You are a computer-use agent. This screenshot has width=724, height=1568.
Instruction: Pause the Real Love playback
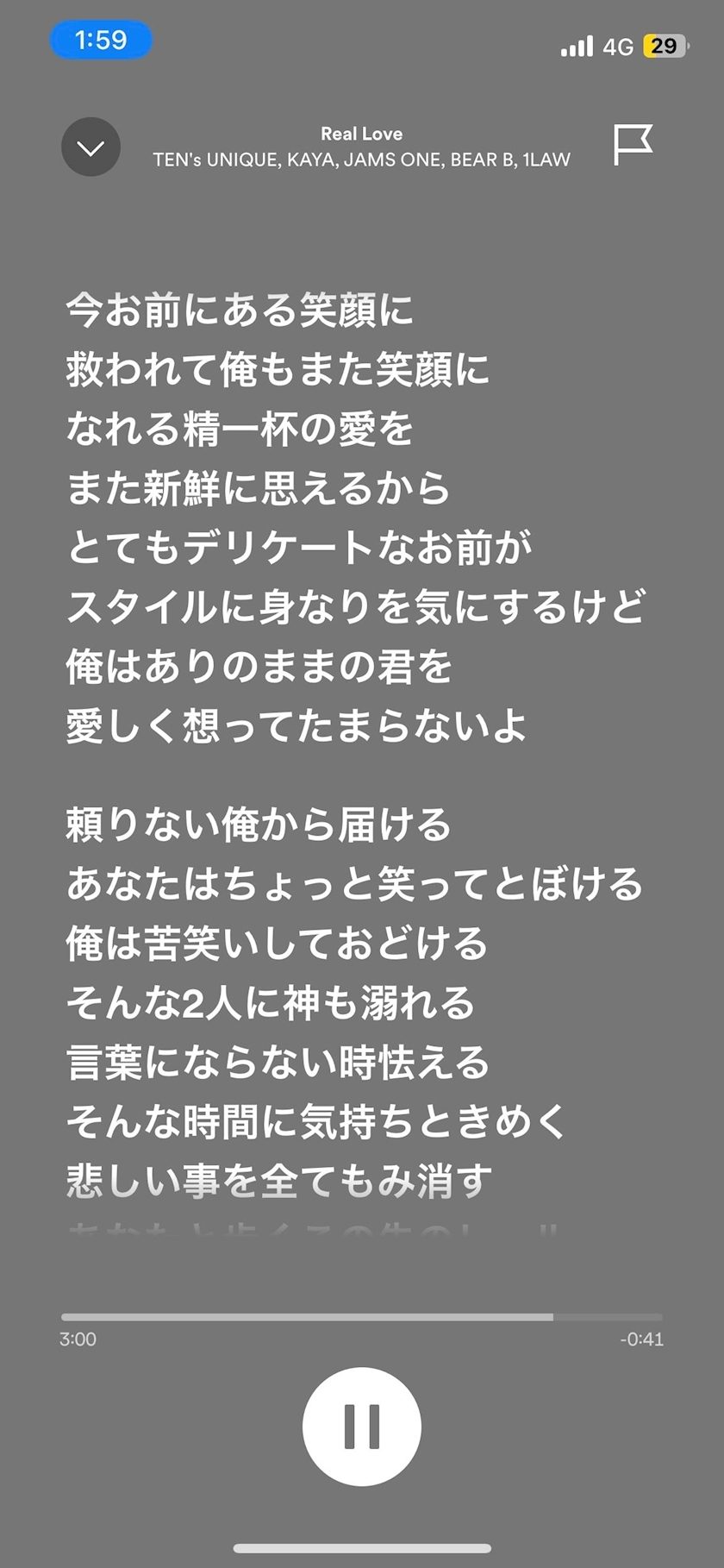(362, 1426)
